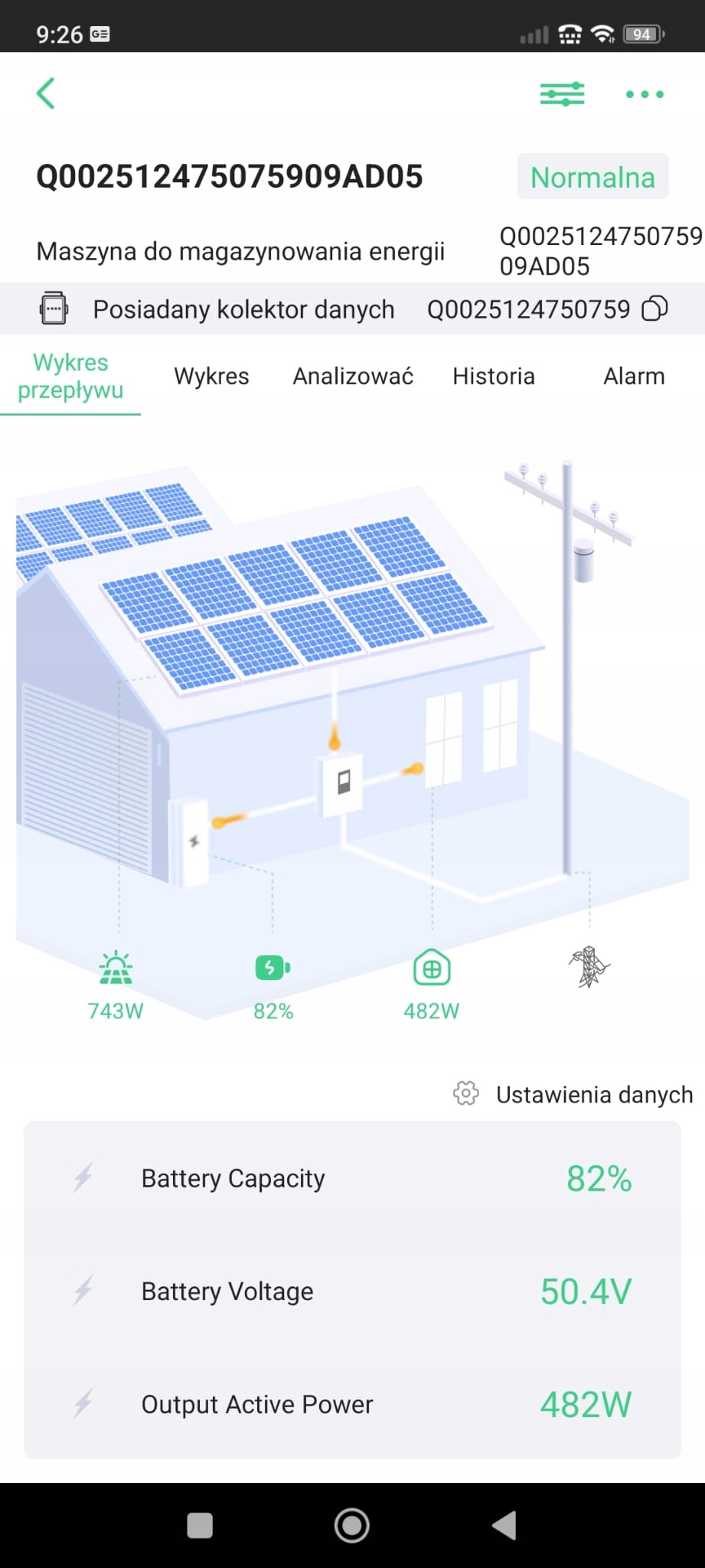Tap the system home button
Screen dimensions: 705x1568
[x=352, y=1525]
